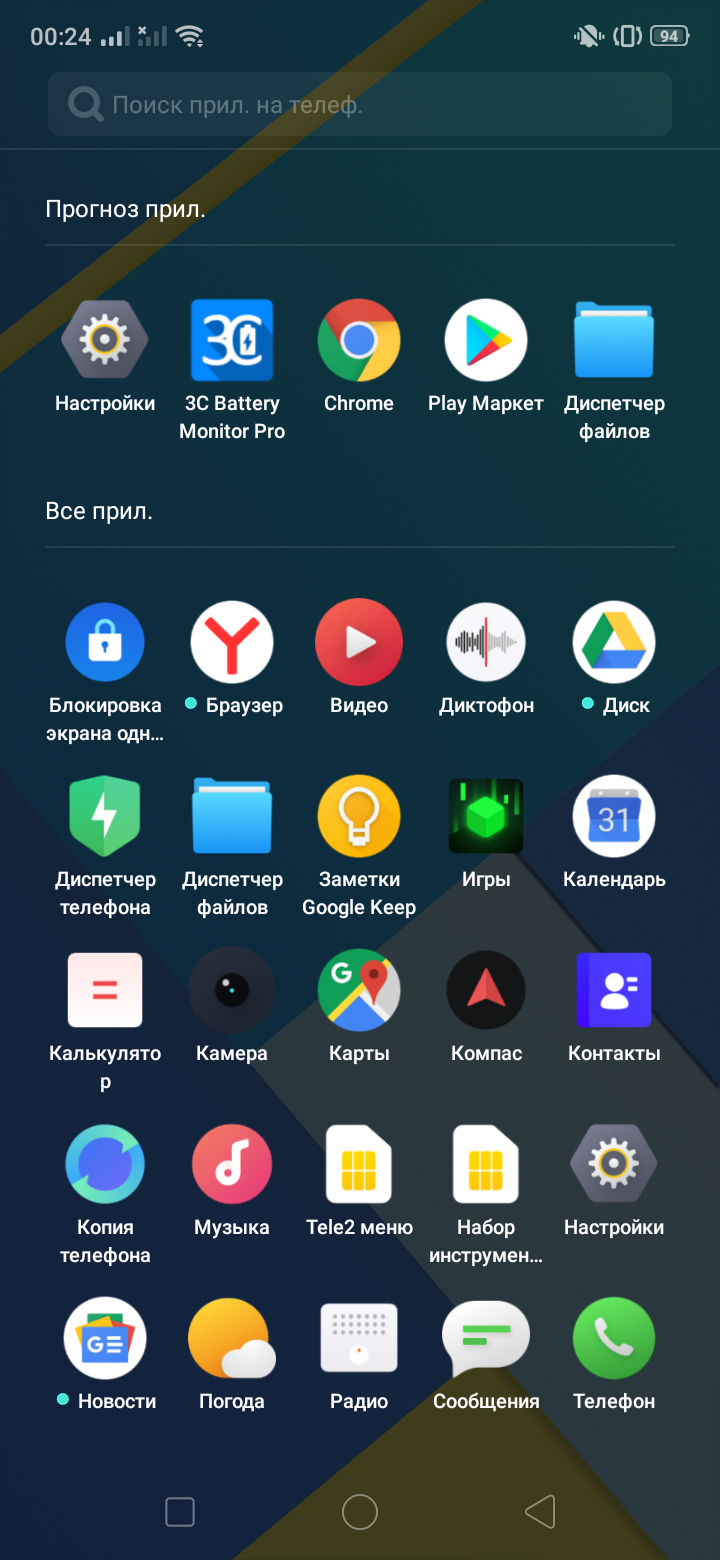720x1560 pixels.
Task: Open Google Диск
Action: tap(614, 643)
